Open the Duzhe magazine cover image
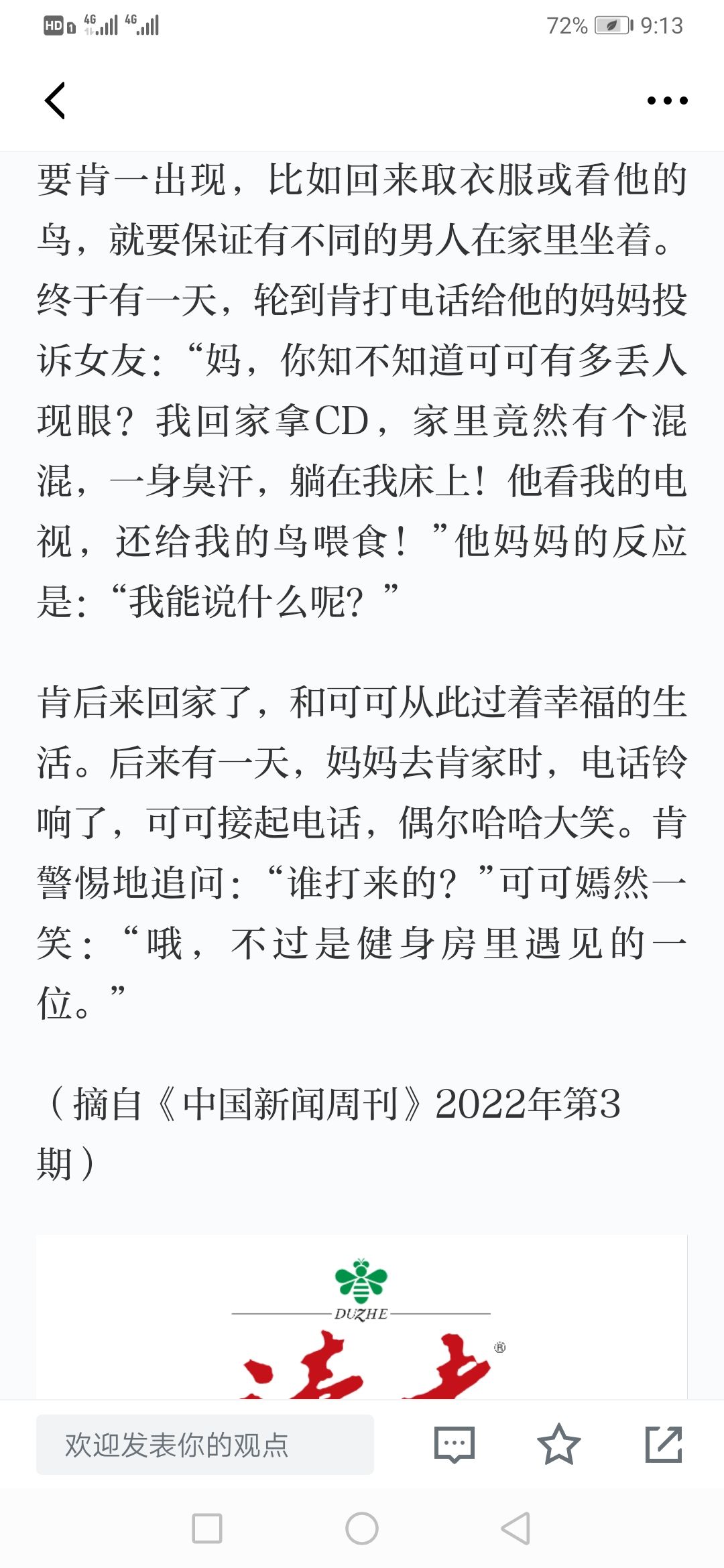Screen dimensions: 724x1568 362,1317
